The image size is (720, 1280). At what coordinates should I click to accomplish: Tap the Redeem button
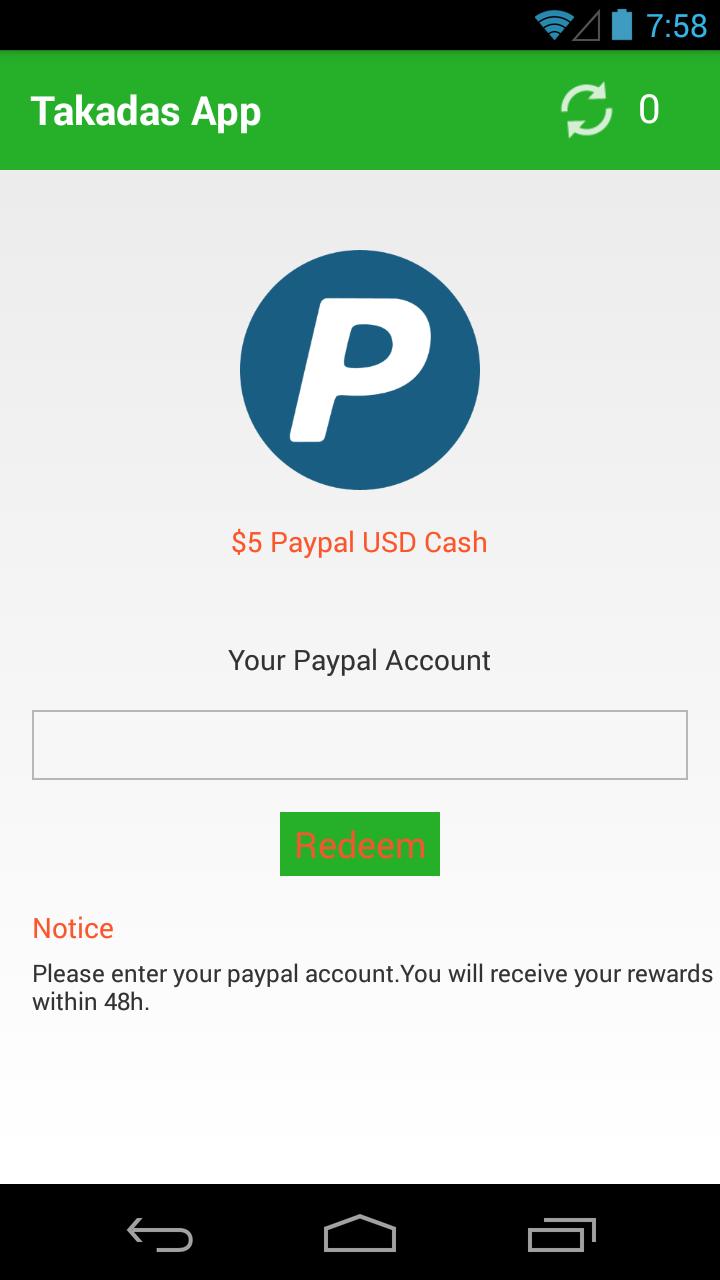pyautogui.click(x=360, y=844)
